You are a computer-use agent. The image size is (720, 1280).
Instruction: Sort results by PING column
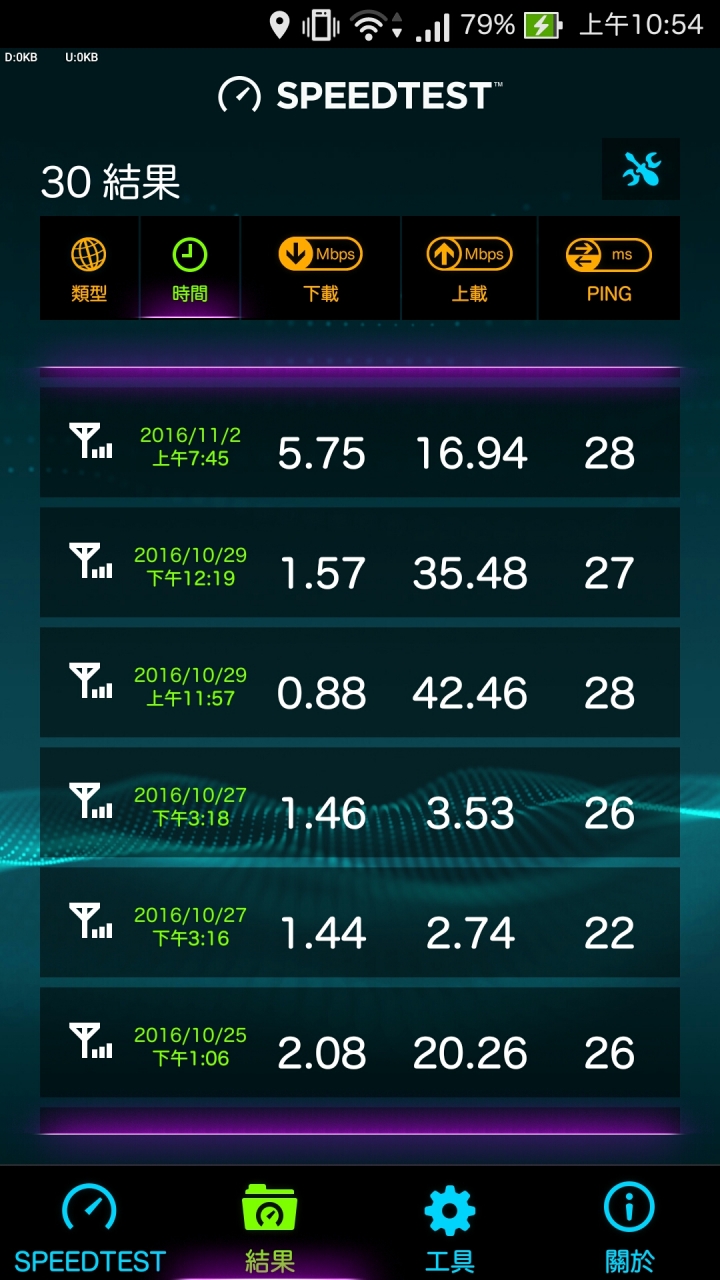609,269
